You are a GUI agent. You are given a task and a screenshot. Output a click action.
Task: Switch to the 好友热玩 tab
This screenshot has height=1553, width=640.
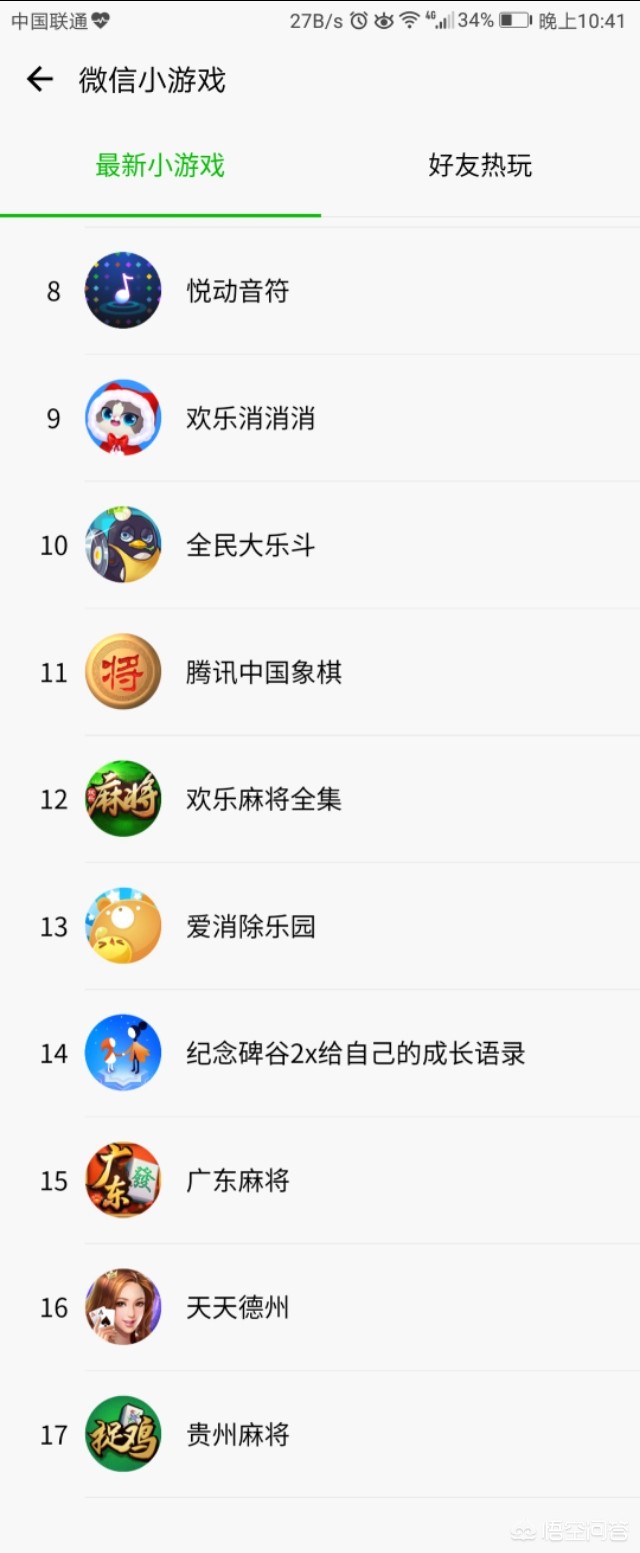click(x=480, y=166)
